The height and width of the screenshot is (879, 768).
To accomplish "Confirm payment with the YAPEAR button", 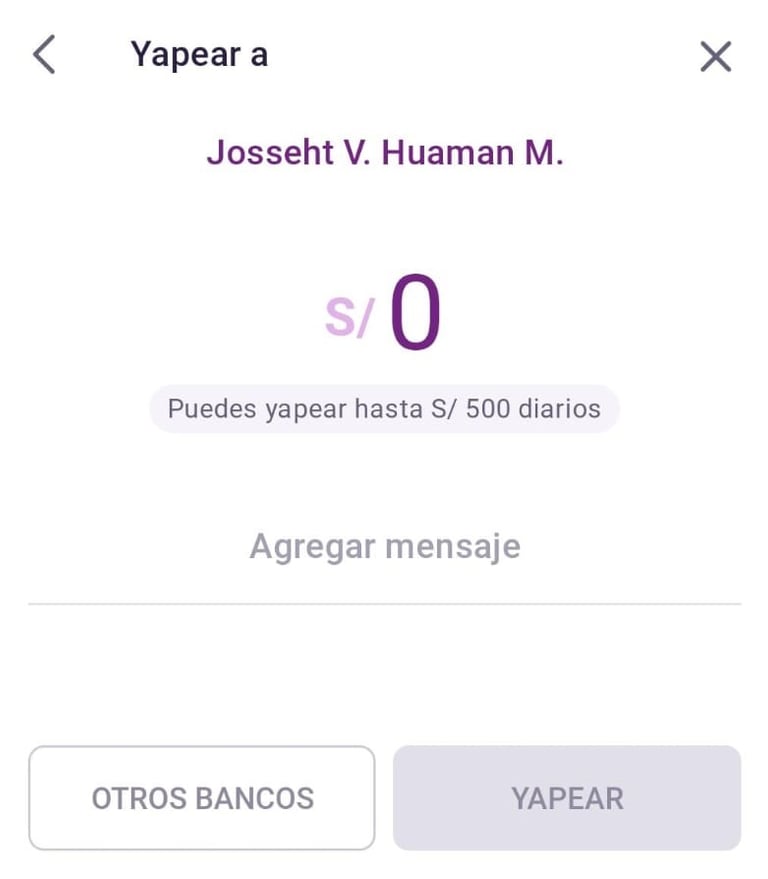I will (567, 798).
